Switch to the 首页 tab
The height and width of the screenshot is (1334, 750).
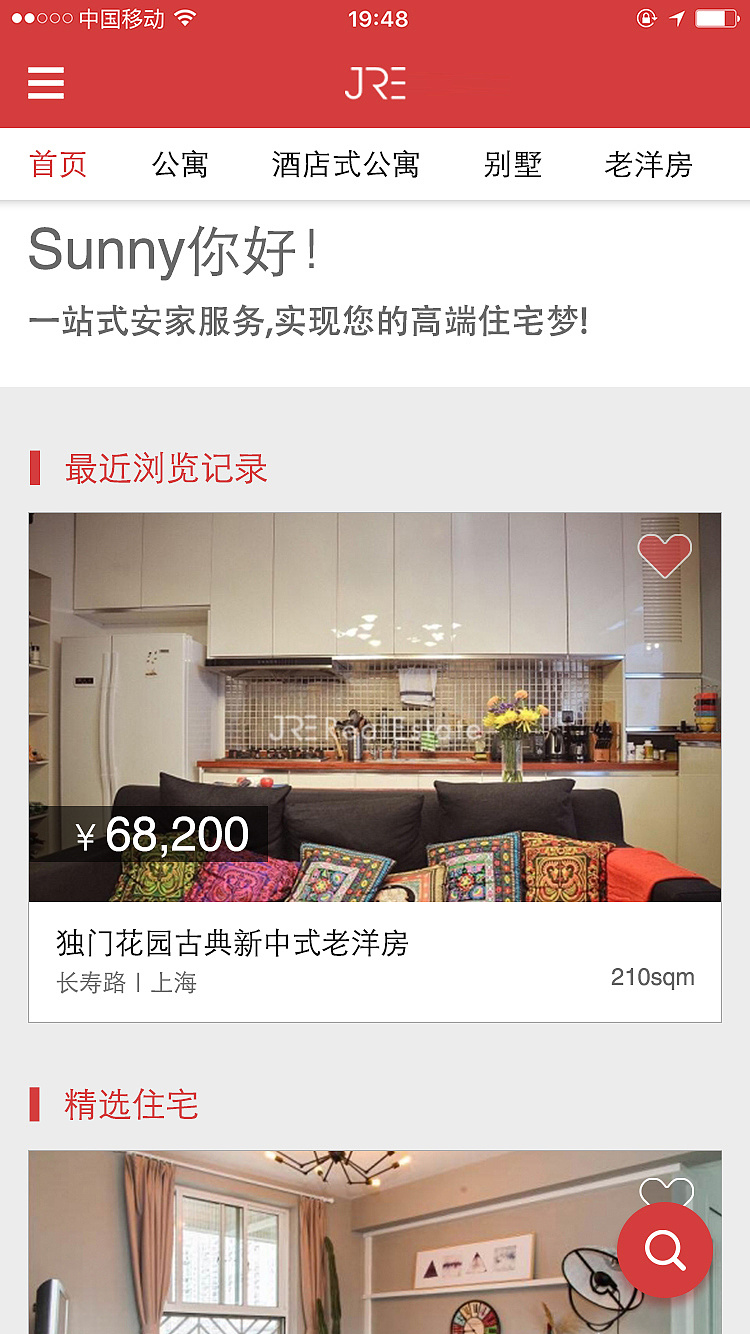coord(58,164)
